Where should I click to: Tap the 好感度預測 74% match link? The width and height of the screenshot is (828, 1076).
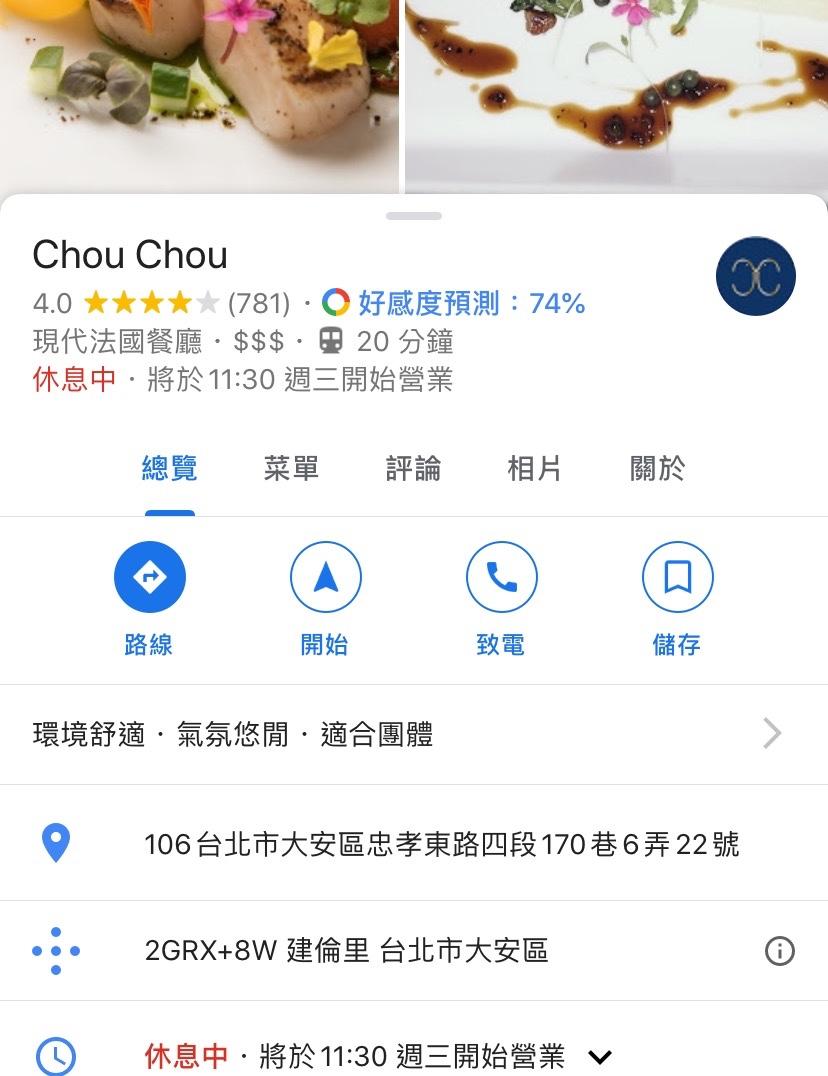[471, 303]
